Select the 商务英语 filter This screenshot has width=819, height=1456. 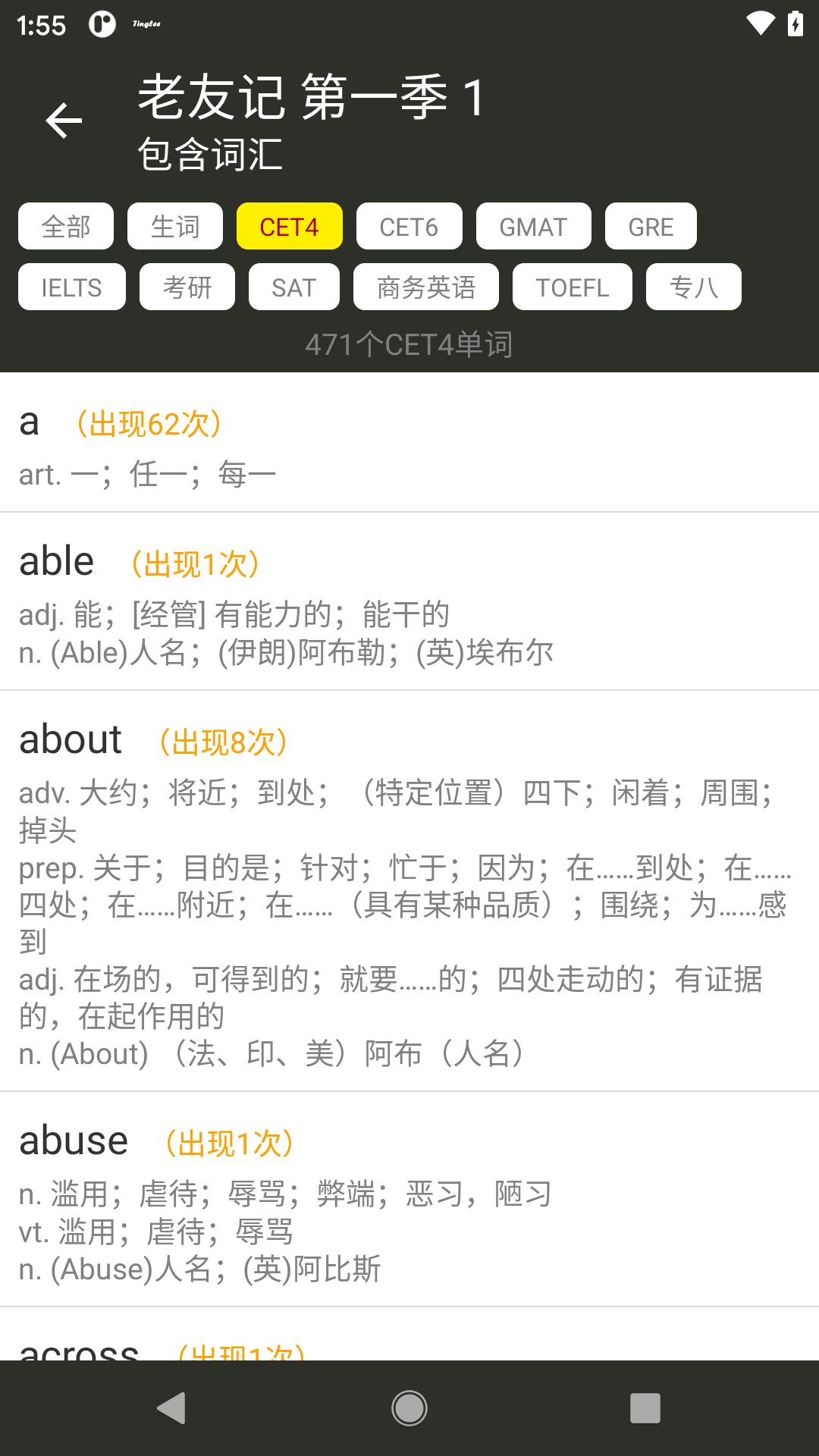(425, 286)
